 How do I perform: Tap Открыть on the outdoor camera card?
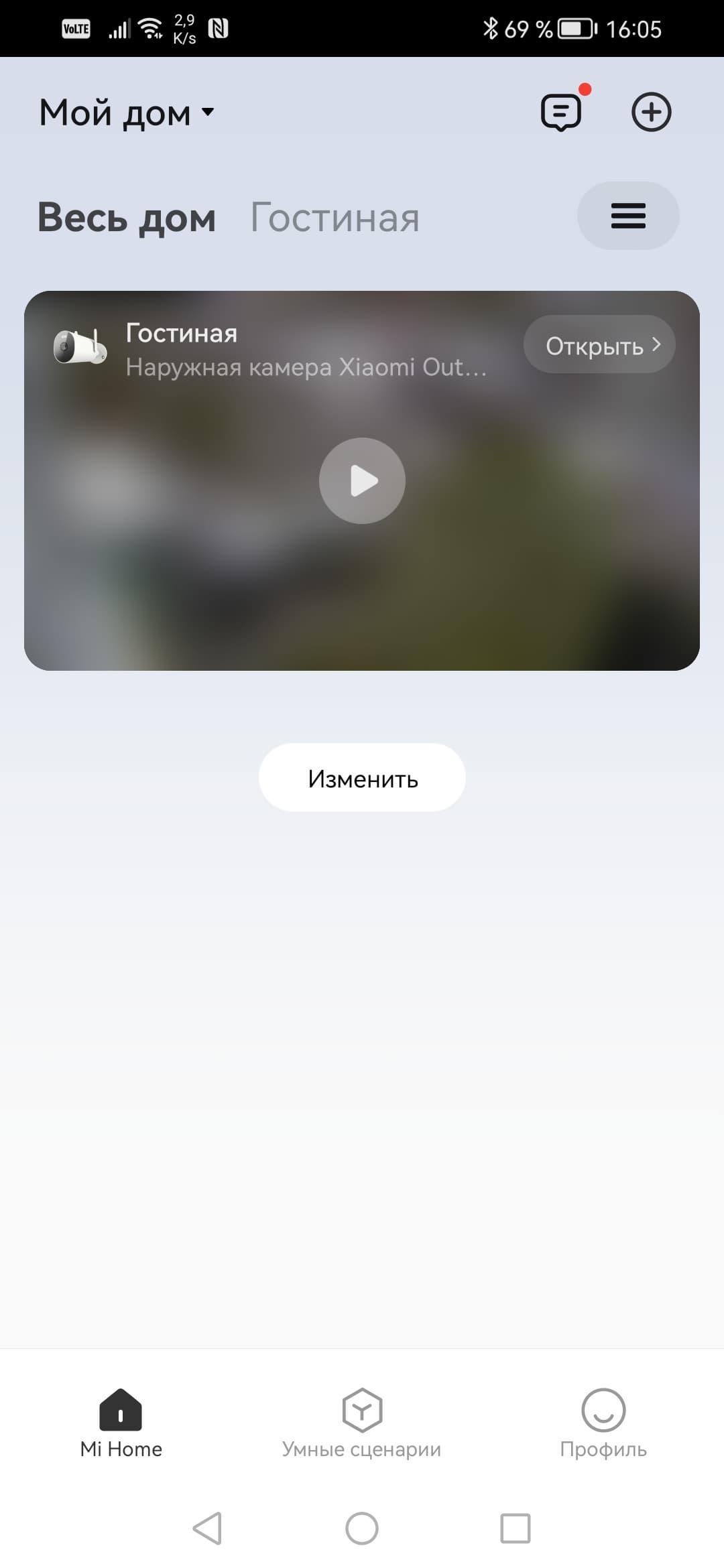coord(599,344)
